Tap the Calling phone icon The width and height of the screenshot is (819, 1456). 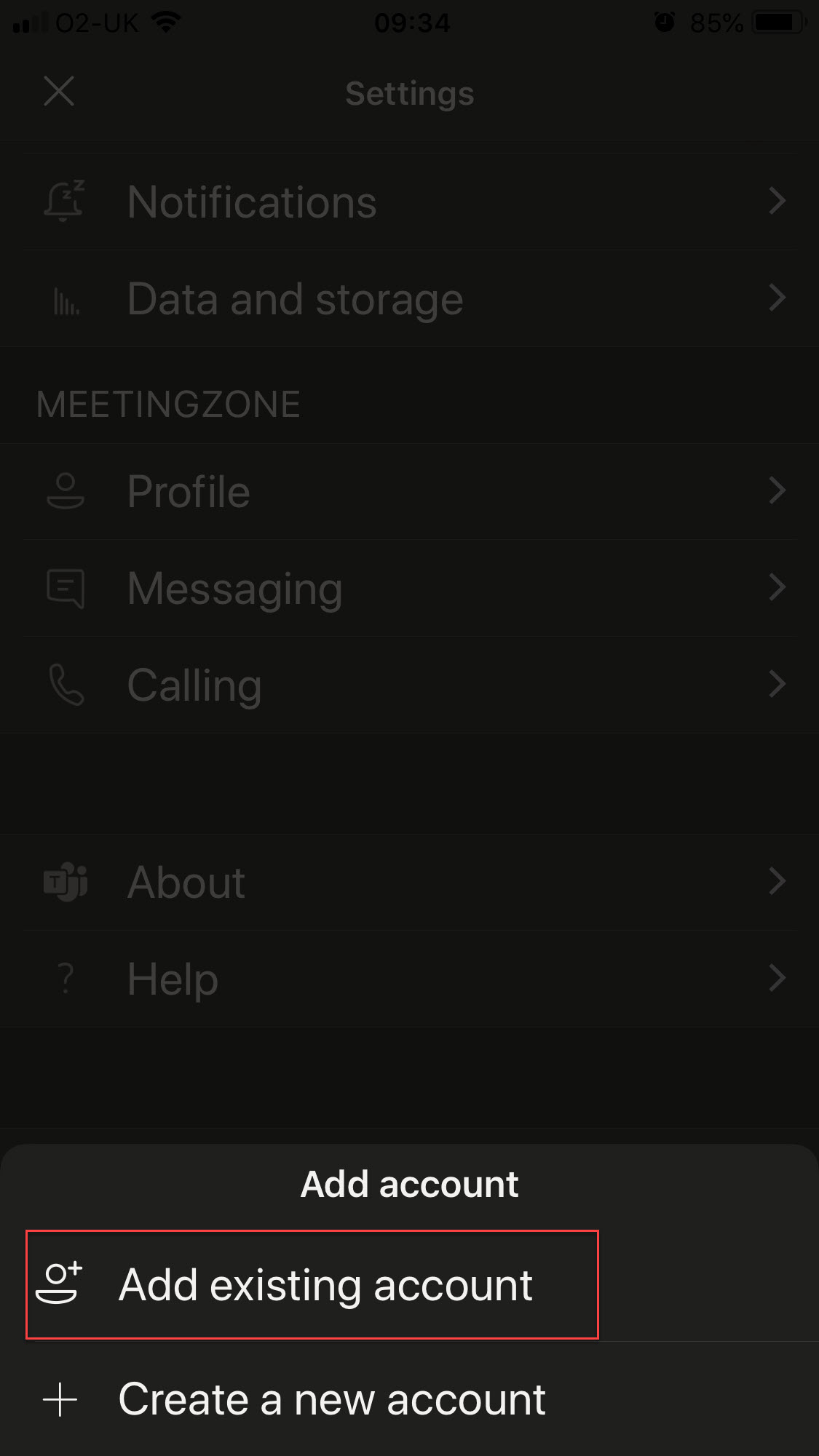(65, 685)
